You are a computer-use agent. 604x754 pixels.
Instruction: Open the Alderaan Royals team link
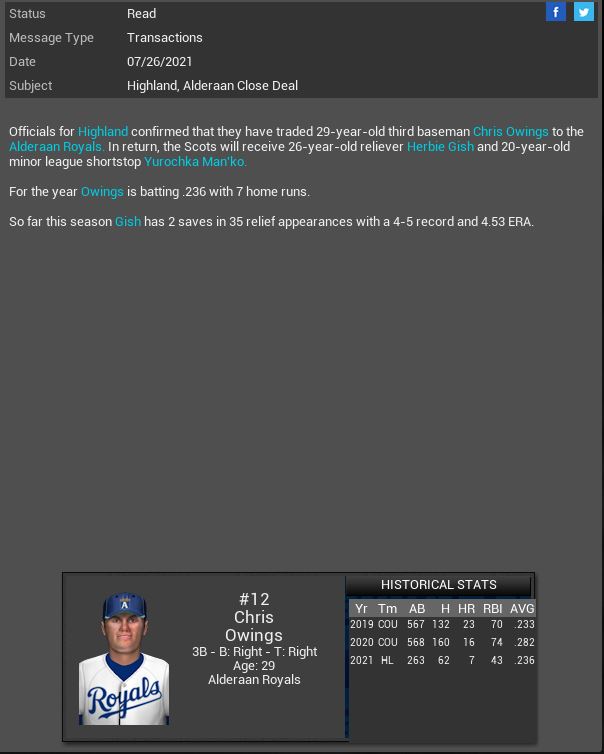pyautogui.click(x=56, y=146)
